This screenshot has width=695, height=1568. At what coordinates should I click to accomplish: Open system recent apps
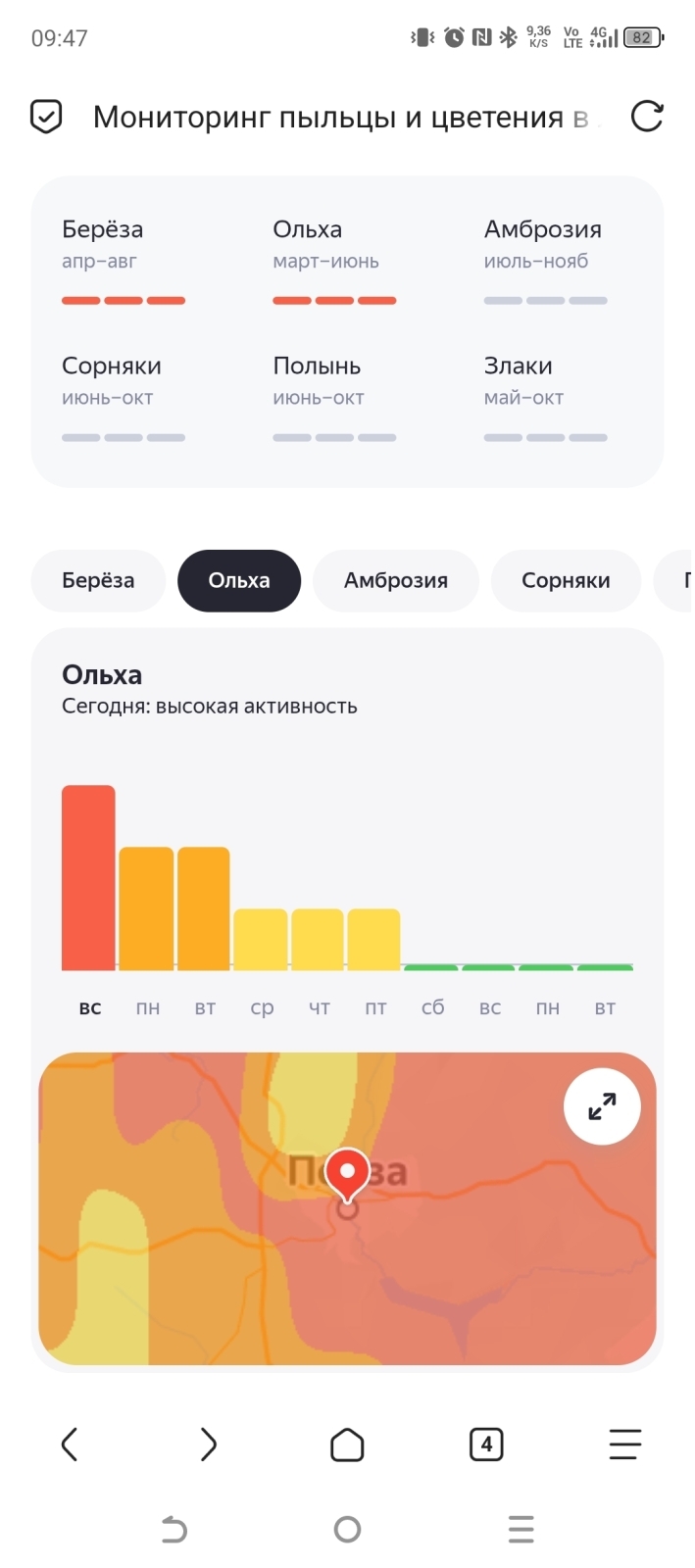521,1529
